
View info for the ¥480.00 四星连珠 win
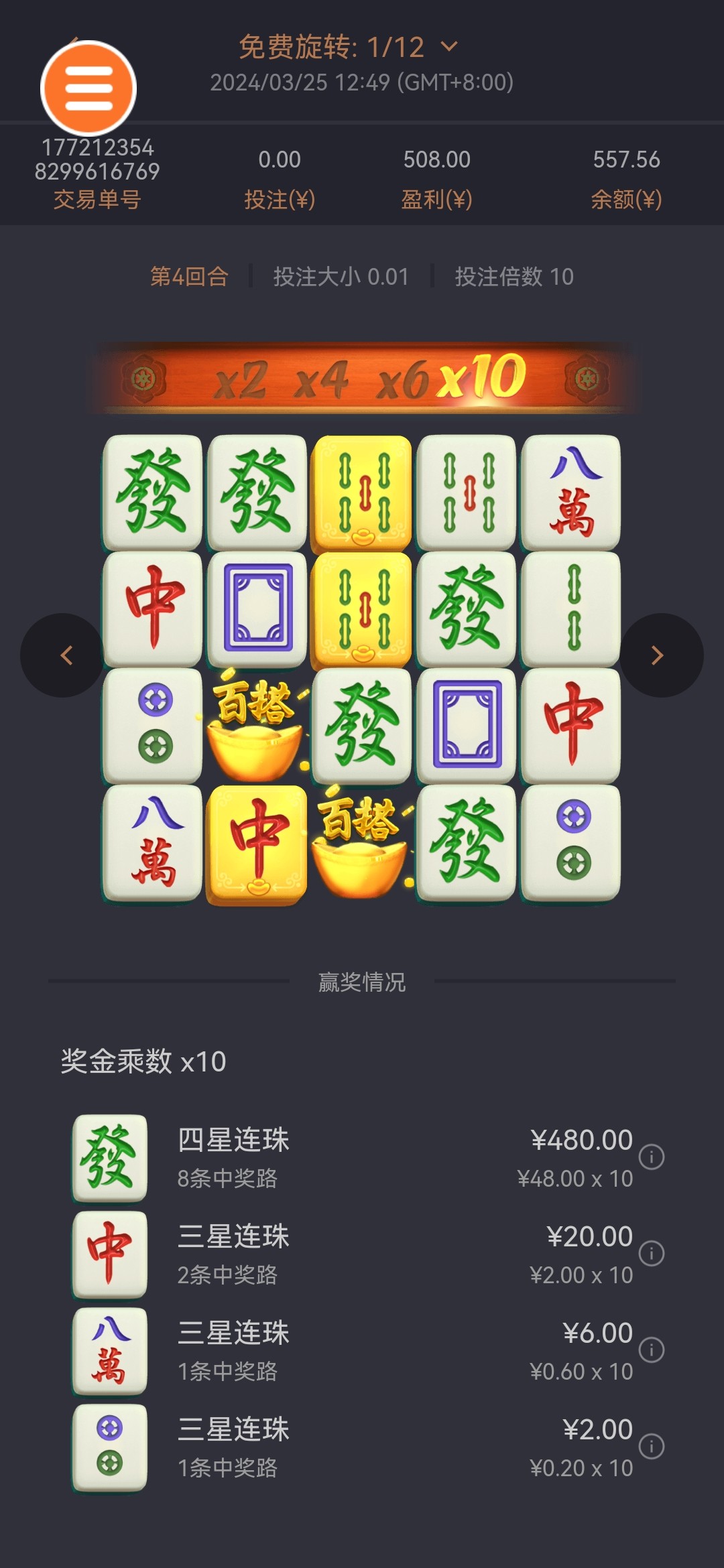(651, 1157)
